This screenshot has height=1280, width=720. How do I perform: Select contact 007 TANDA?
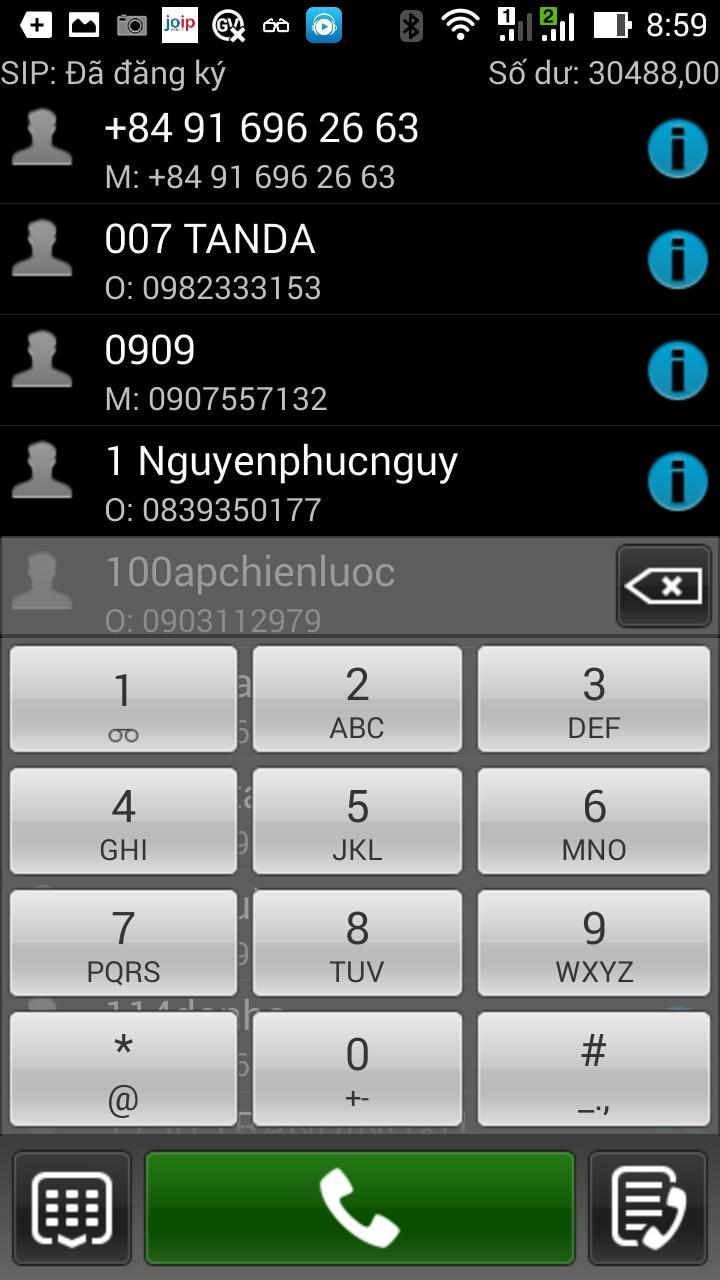coord(300,260)
